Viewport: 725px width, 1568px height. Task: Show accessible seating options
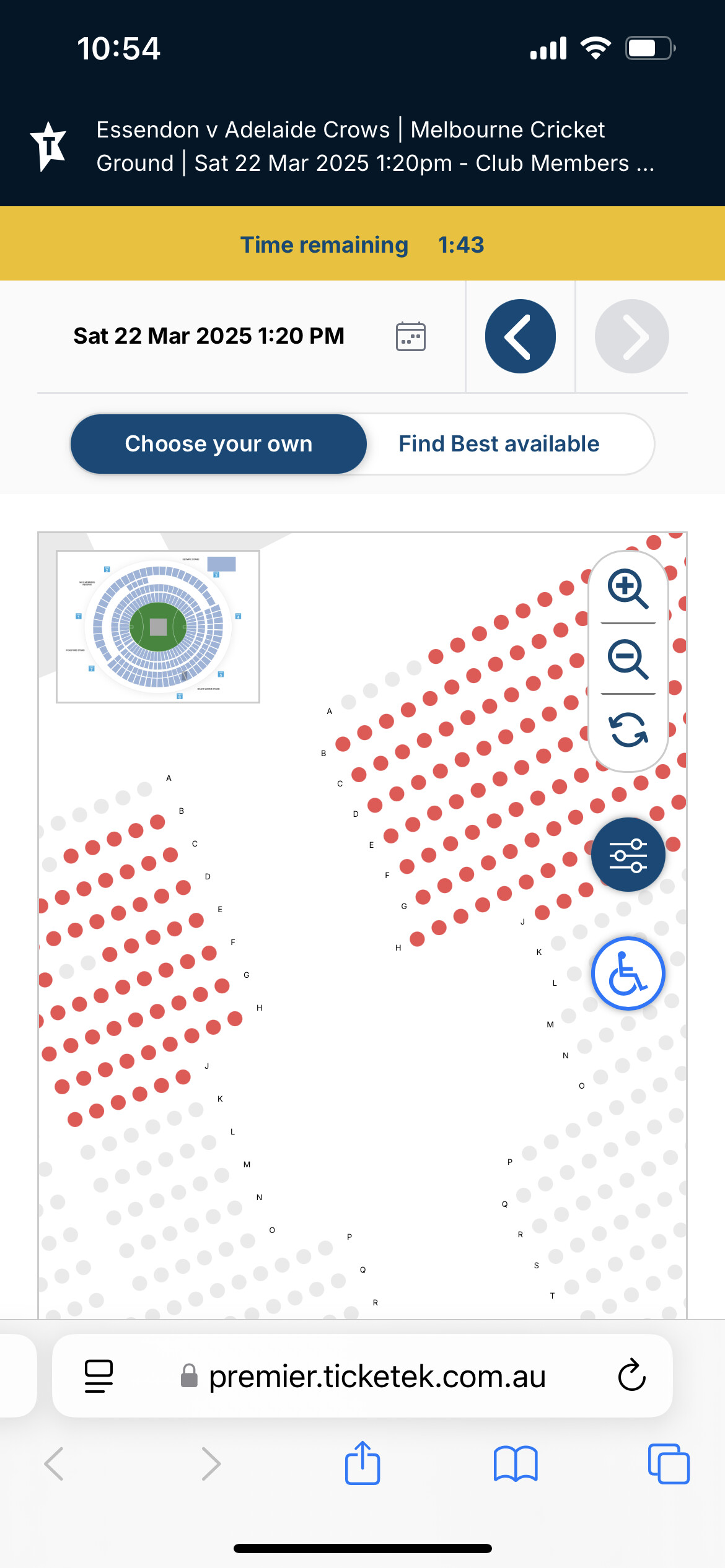(628, 973)
